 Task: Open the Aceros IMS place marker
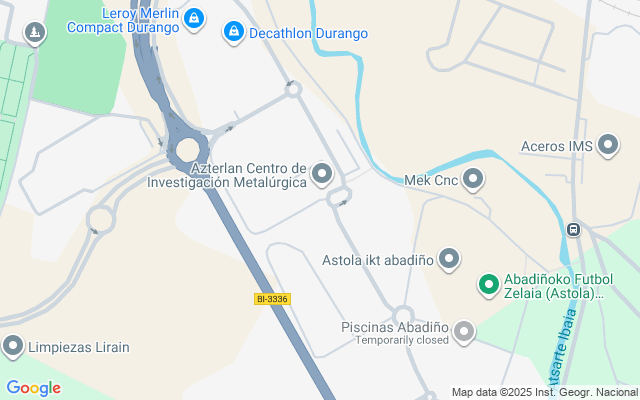click(608, 145)
